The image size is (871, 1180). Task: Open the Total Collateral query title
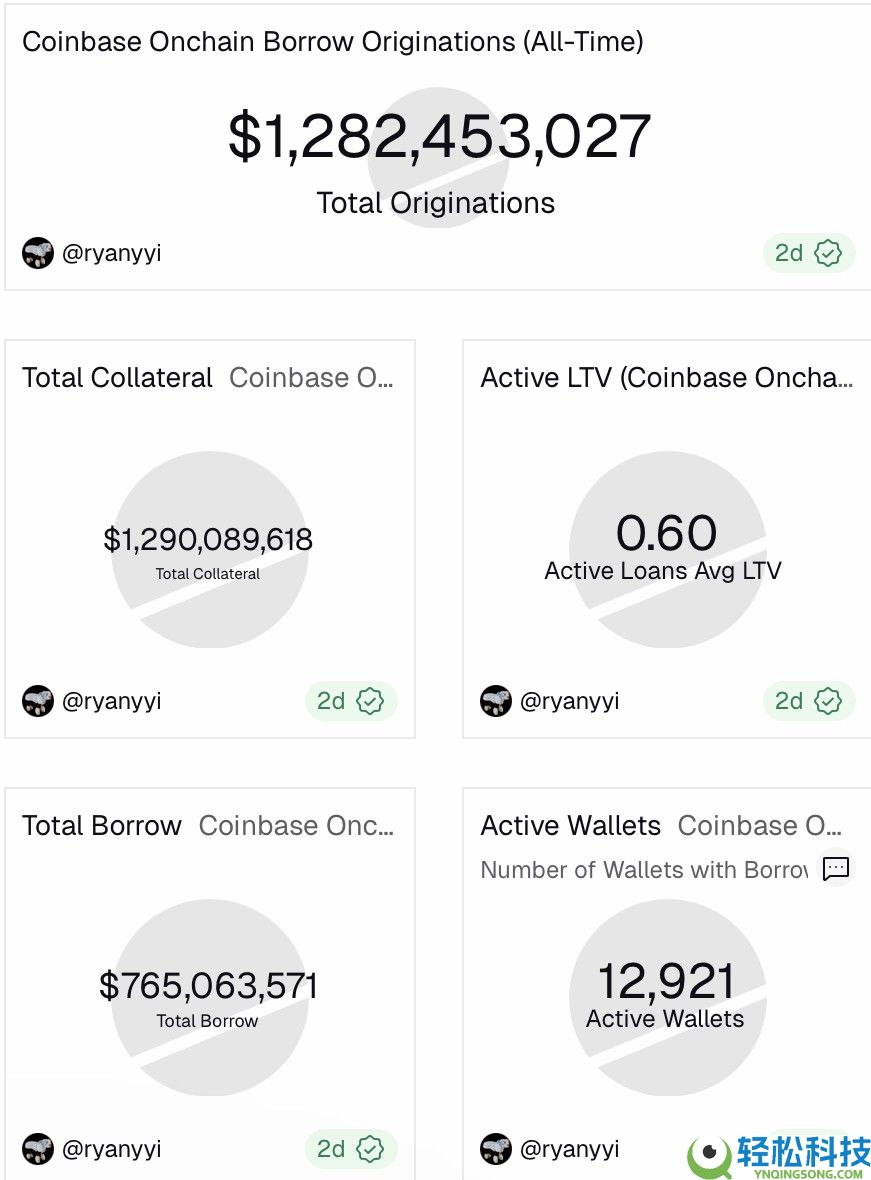click(x=117, y=378)
